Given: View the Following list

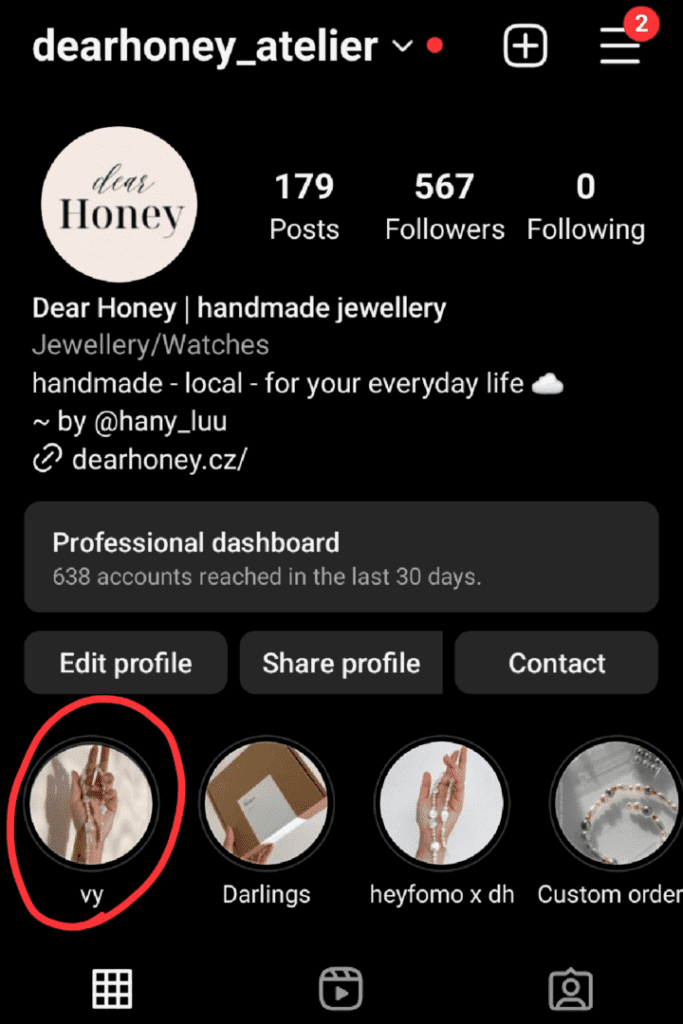Looking at the screenshot, I should 586,206.
